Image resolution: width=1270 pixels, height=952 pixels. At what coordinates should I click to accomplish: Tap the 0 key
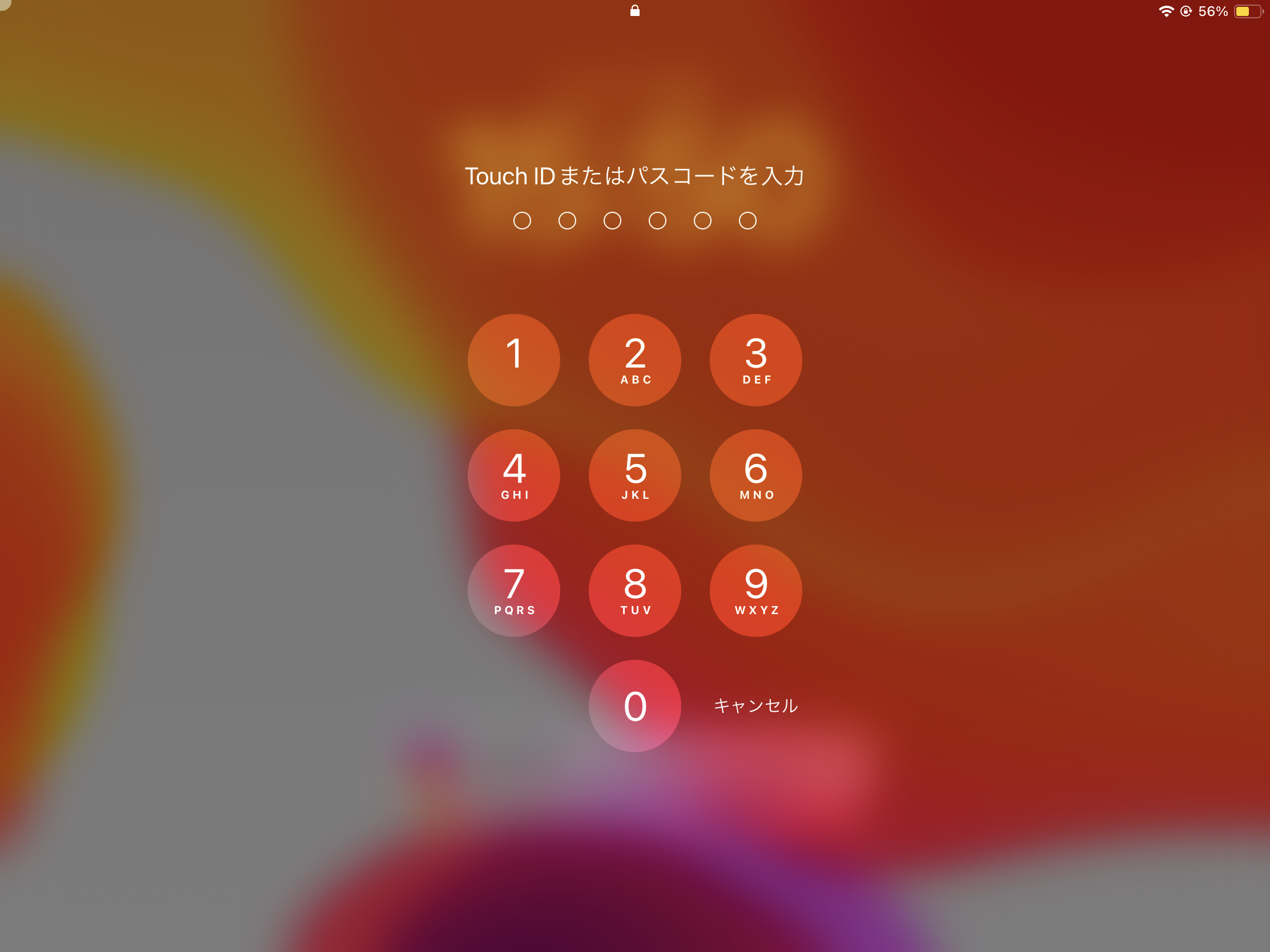pos(635,706)
